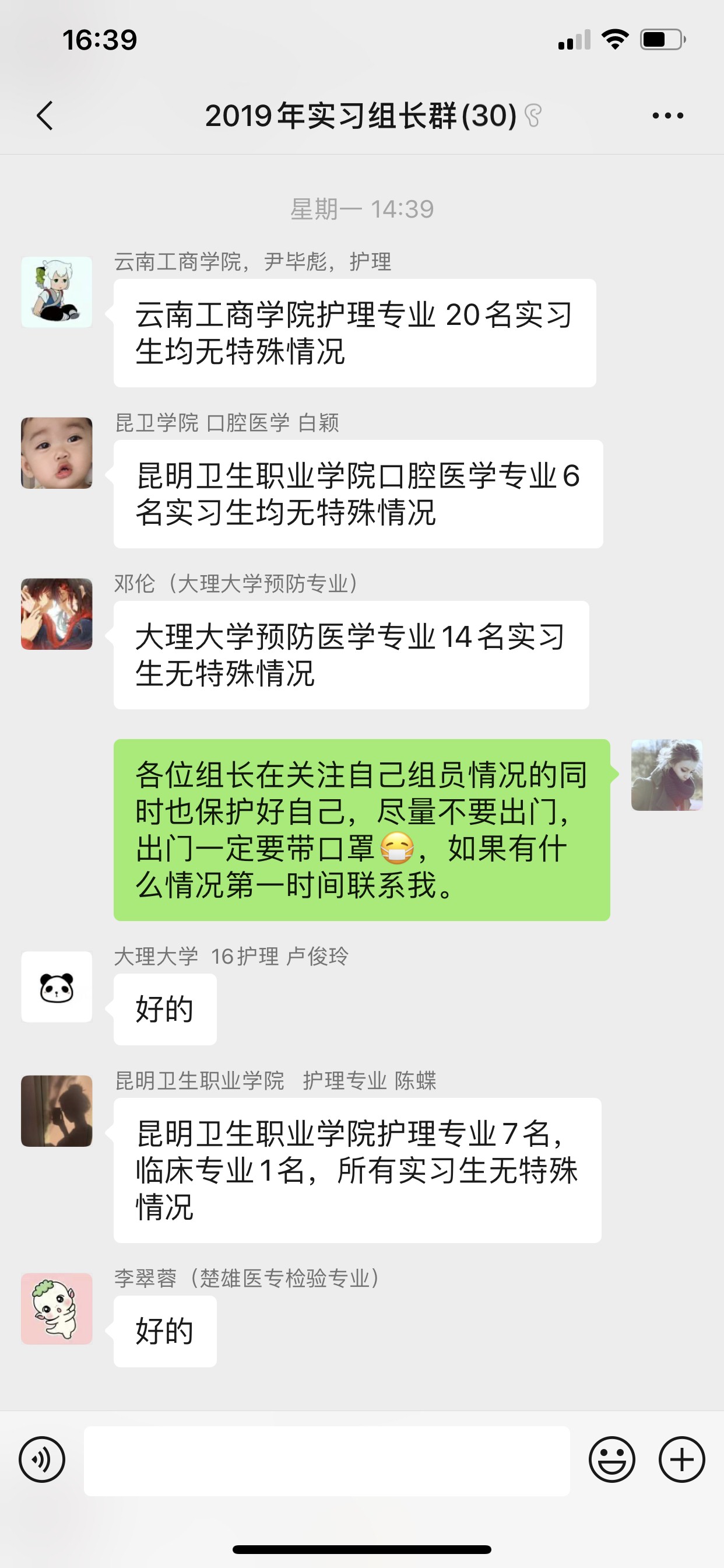
Task: Open the plus attachments menu
Action: (x=681, y=1459)
